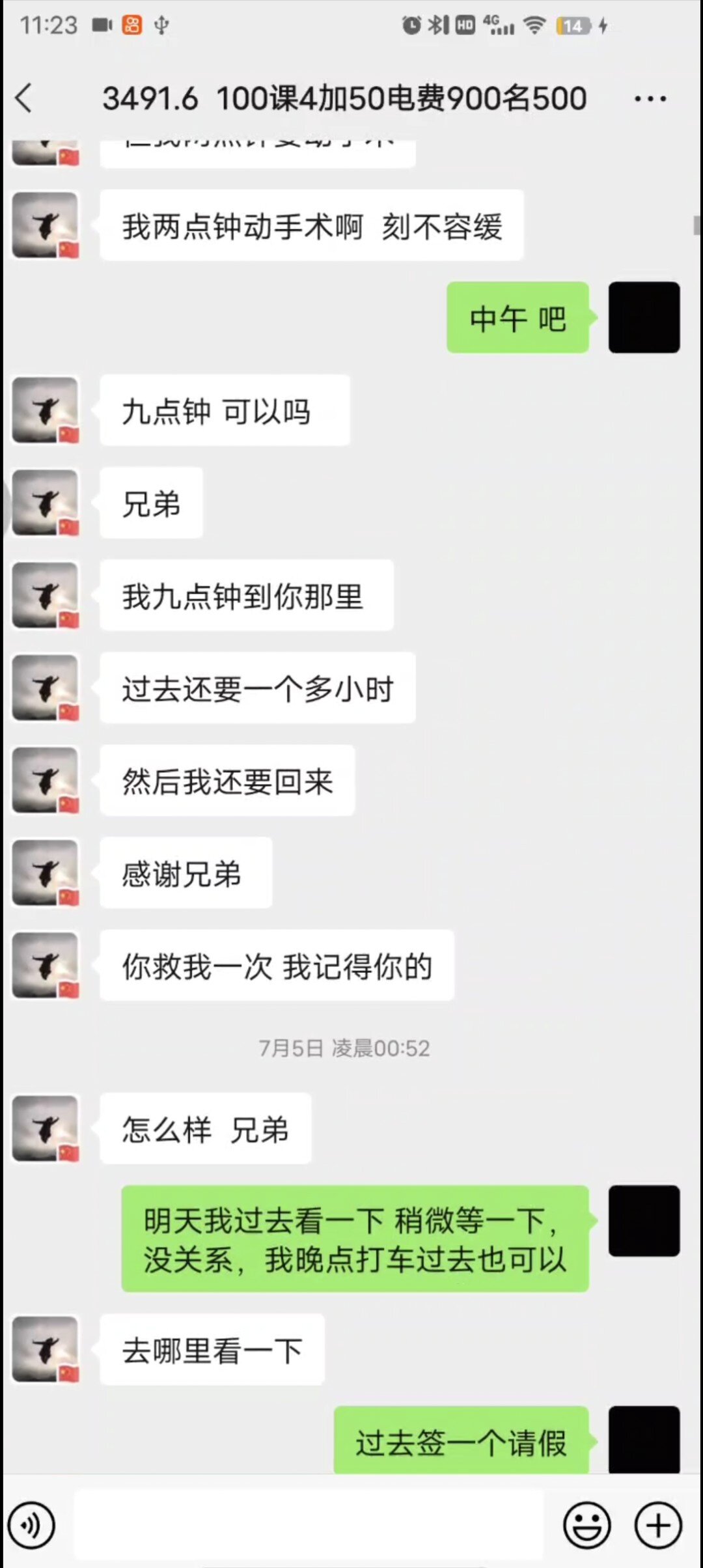This screenshot has width=703, height=1568.
Task: Go back to the chat list
Action: tap(25, 99)
